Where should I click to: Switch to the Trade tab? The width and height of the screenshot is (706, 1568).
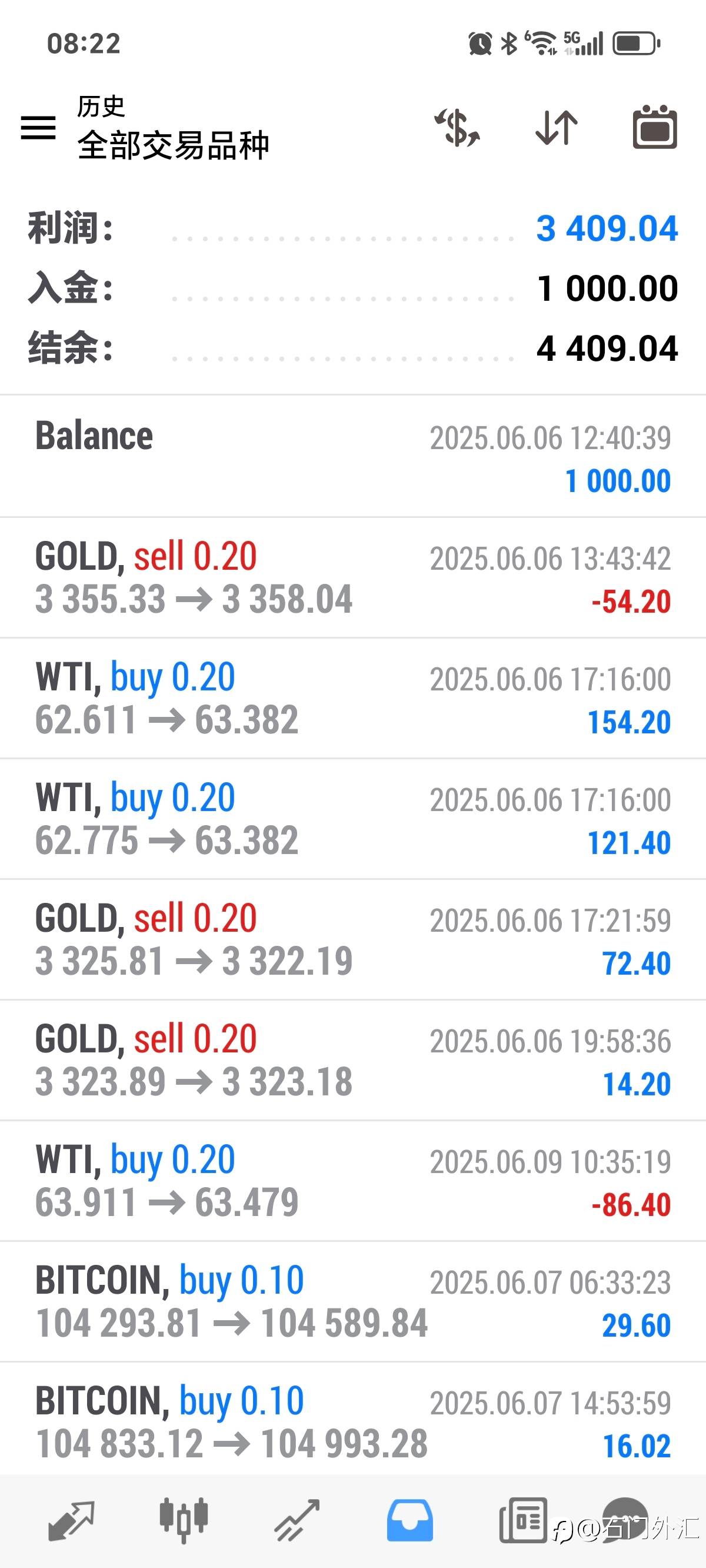click(x=297, y=1520)
